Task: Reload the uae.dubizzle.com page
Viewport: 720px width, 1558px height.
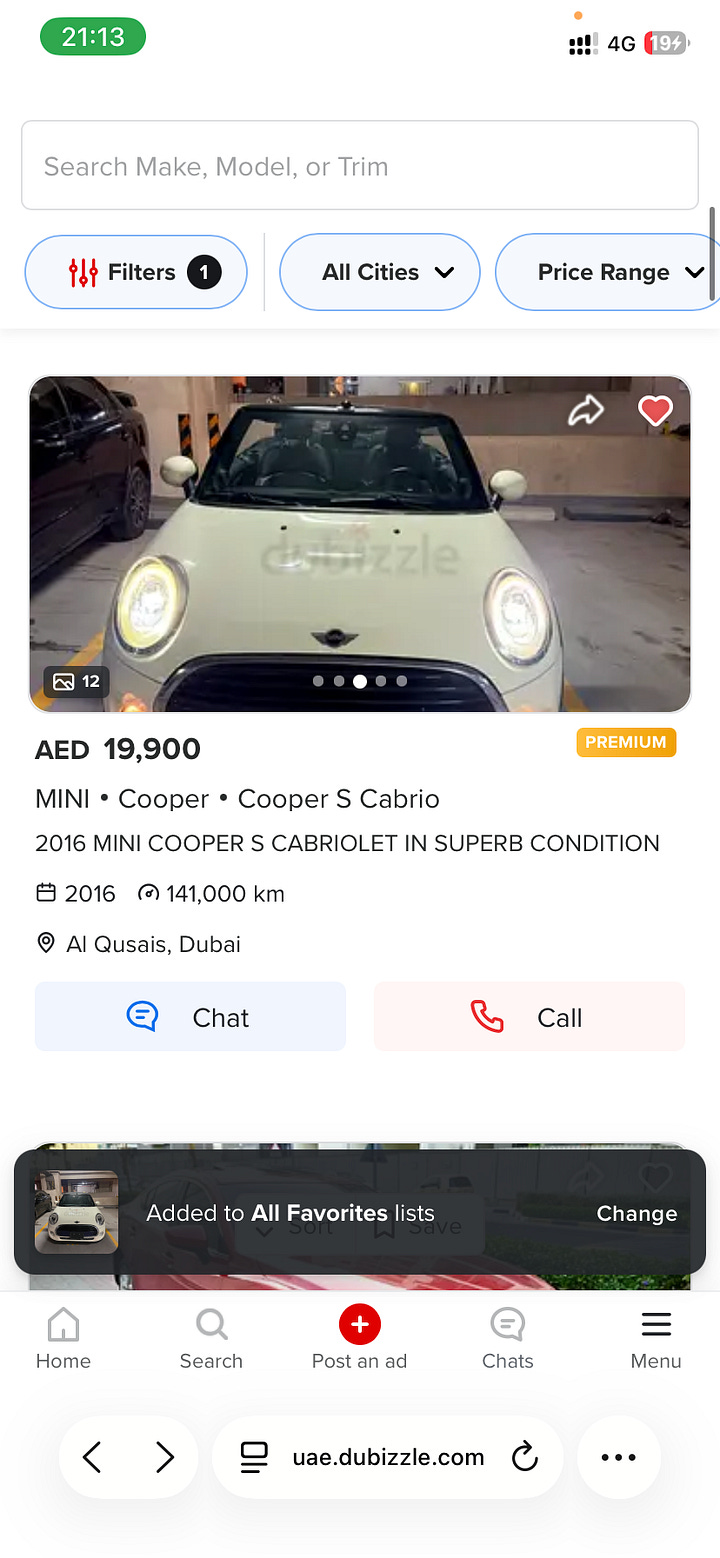Action: 525,1457
